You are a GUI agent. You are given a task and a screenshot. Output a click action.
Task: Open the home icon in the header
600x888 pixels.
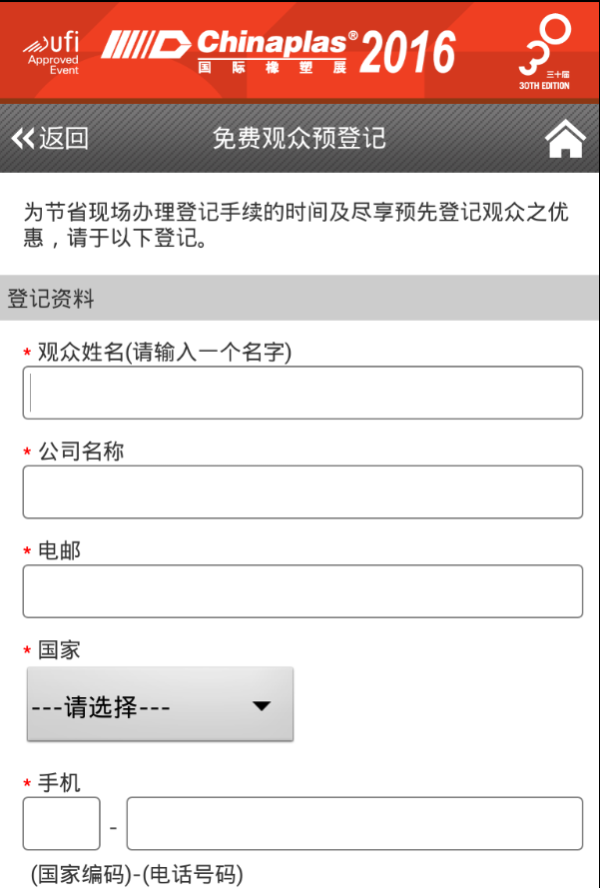pyautogui.click(x=565, y=139)
